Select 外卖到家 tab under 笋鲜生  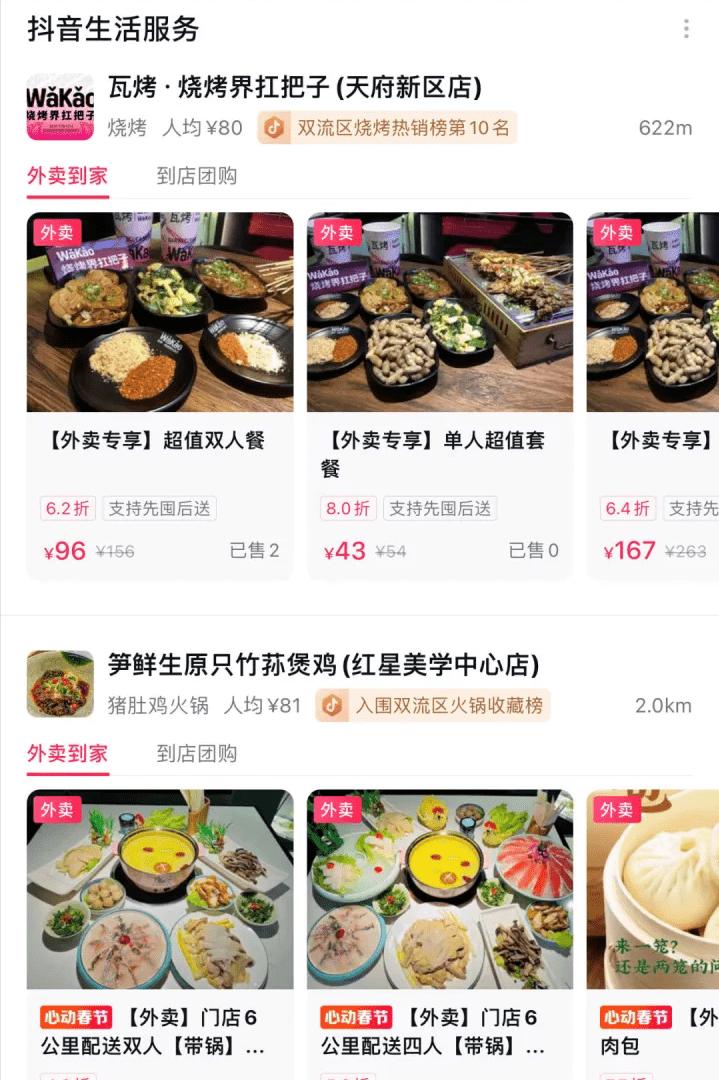coord(67,753)
